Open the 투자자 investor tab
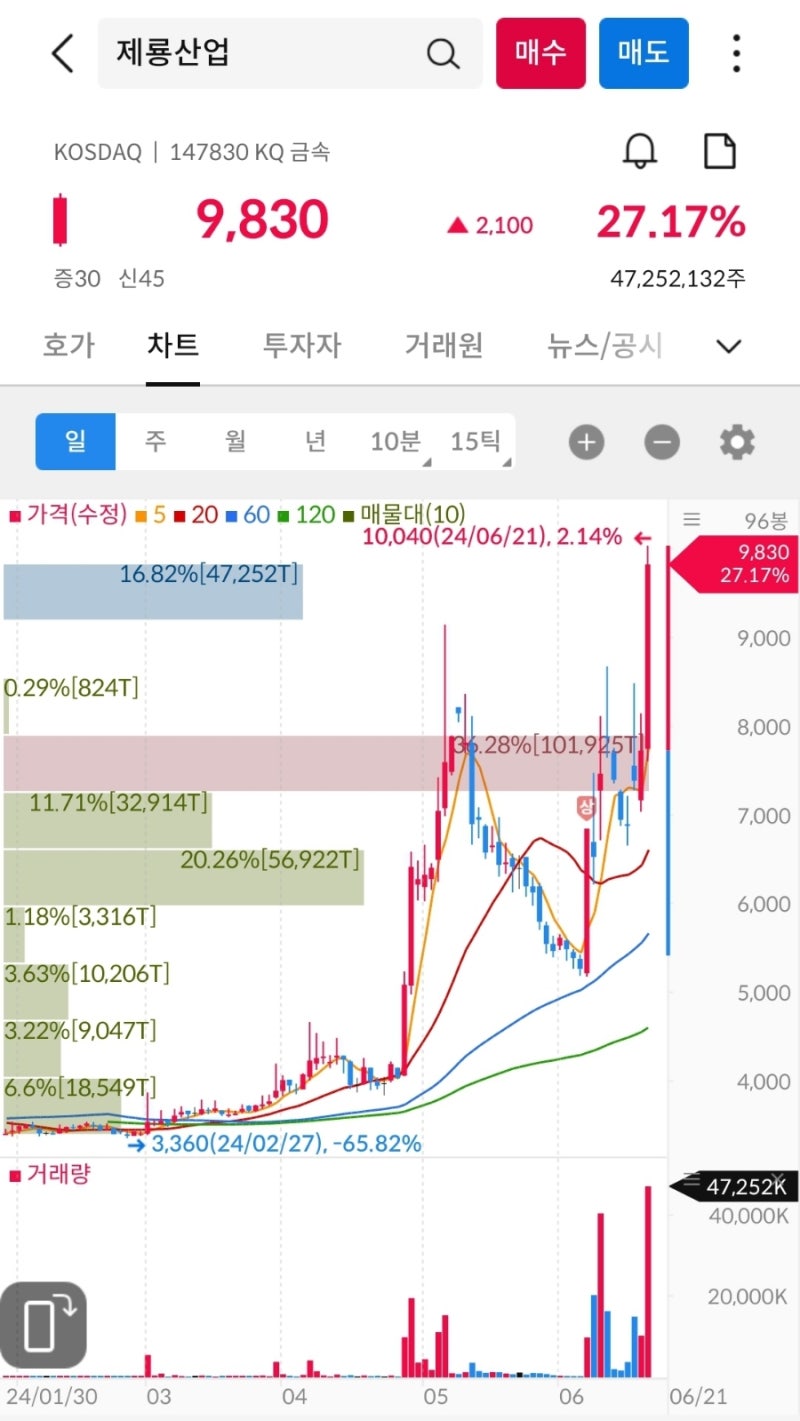This screenshot has width=800, height=1421. point(302,345)
